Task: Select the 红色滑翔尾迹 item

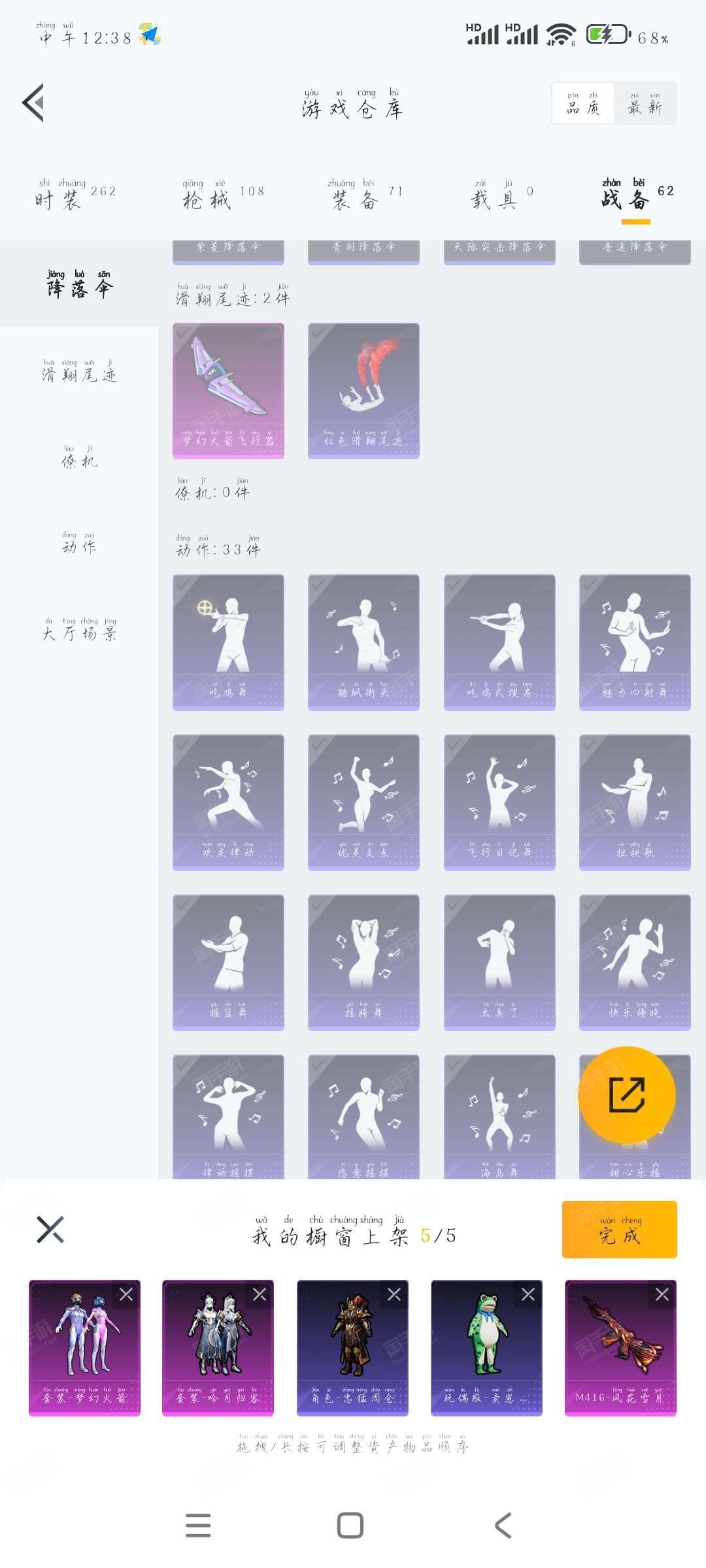Action: (363, 390)
